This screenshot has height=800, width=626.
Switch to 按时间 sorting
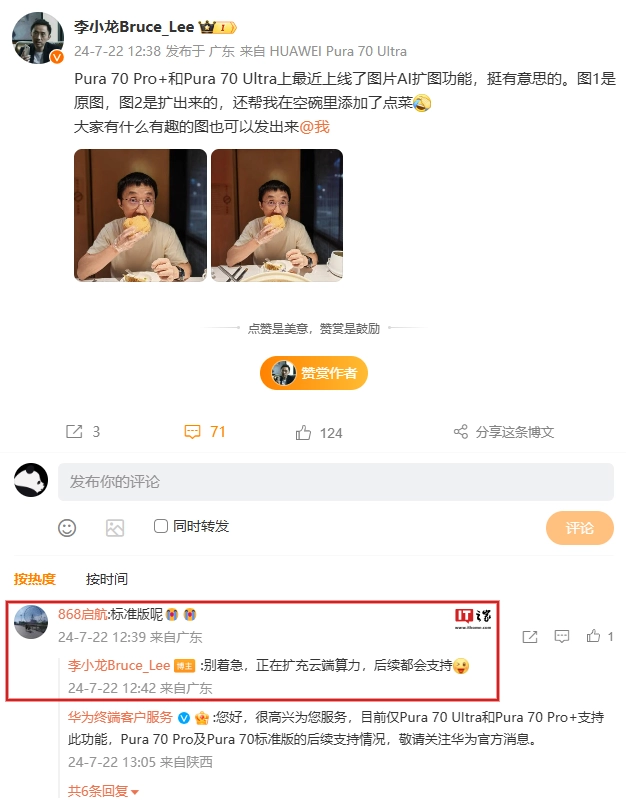107,579
